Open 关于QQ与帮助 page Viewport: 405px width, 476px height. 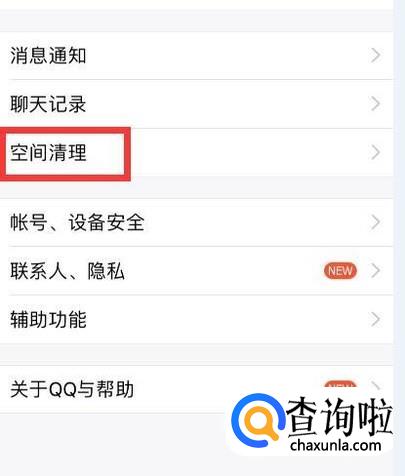197,389
